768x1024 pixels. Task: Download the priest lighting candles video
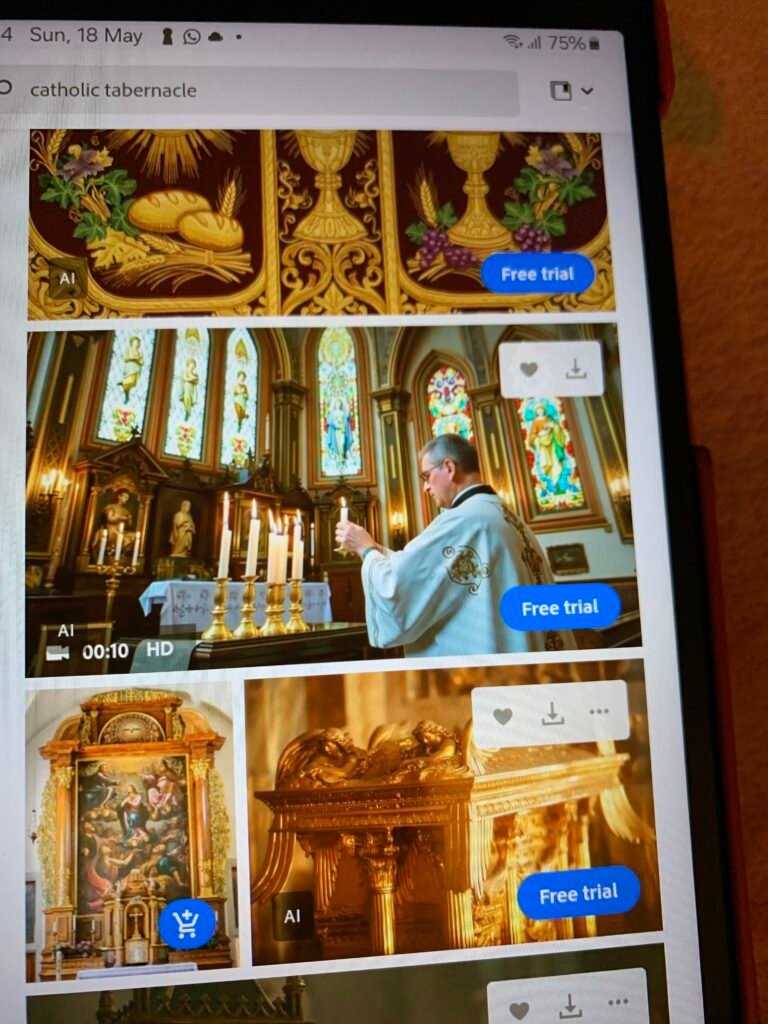(x=576, y=369)
